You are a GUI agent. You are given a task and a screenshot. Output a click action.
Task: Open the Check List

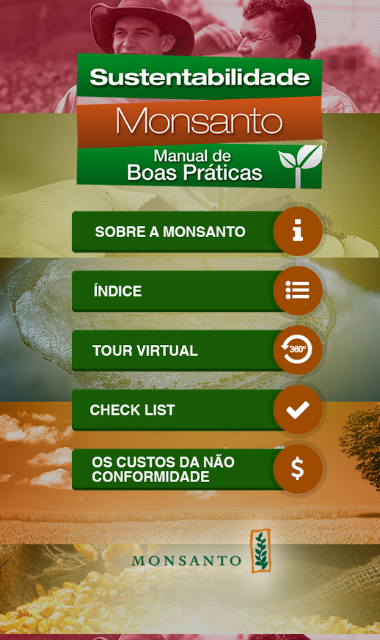click(x=198, y=409)
